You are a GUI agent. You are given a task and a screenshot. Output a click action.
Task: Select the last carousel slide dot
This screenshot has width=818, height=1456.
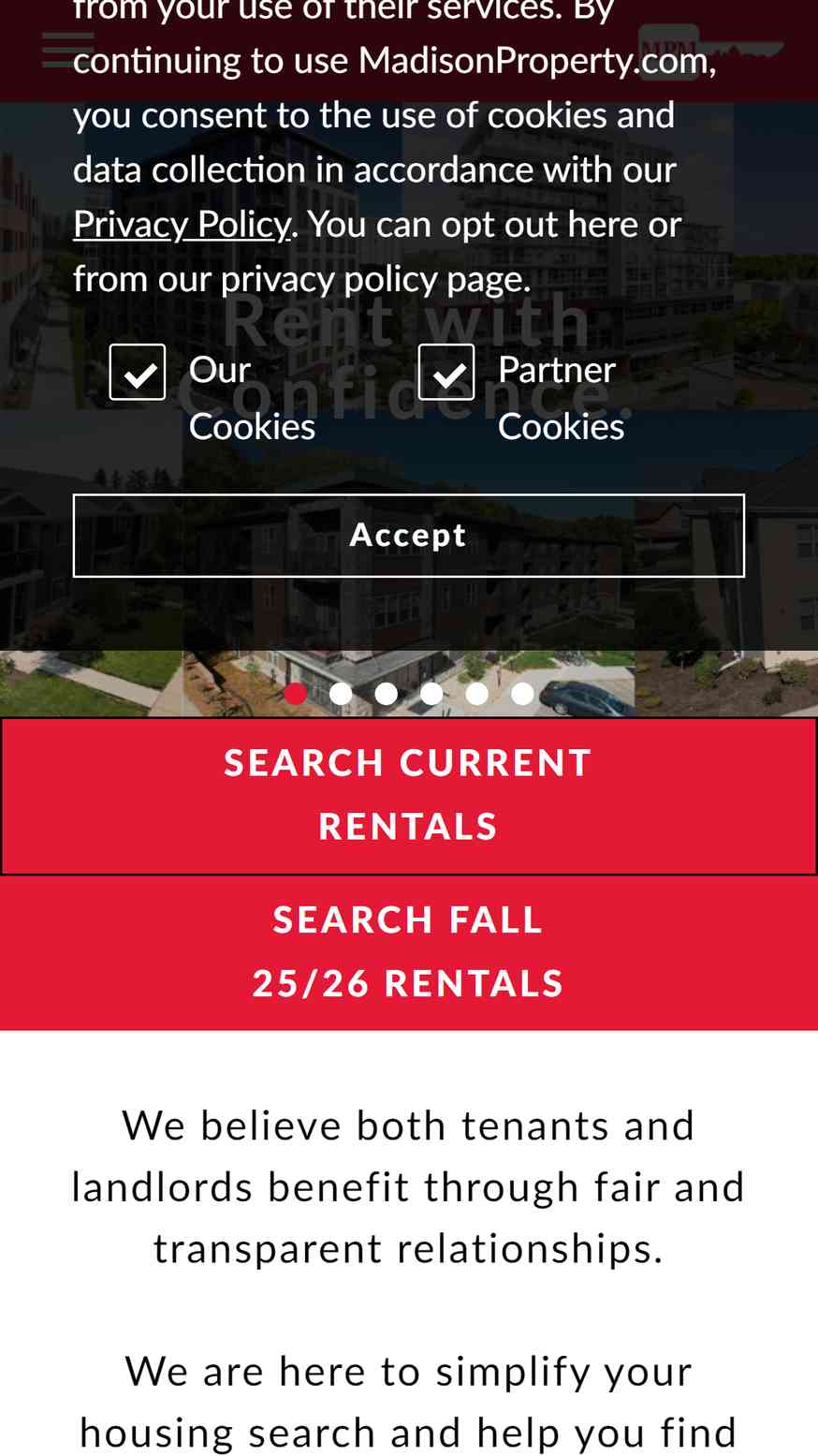coord(522,694)
